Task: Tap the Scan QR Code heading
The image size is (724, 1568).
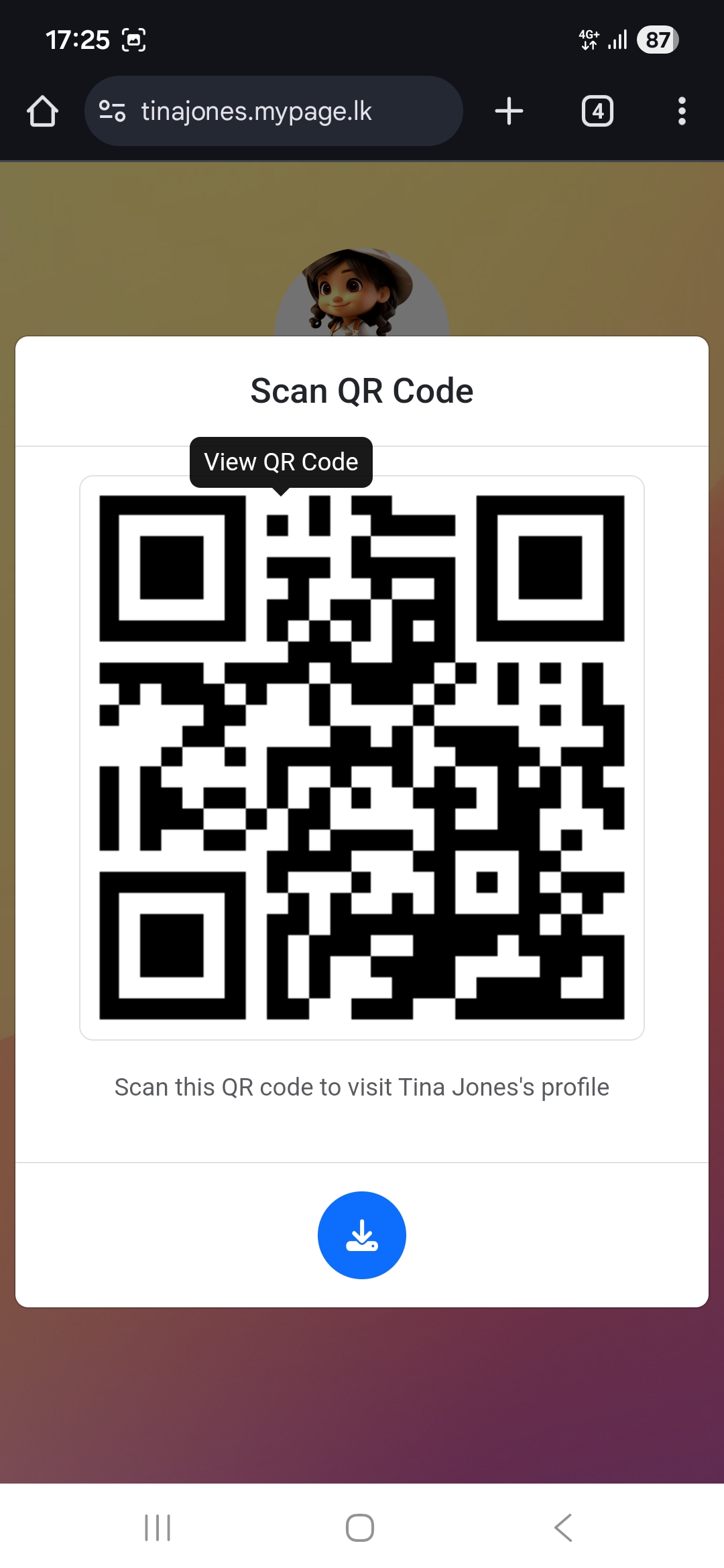Action: tap(361, 390)
